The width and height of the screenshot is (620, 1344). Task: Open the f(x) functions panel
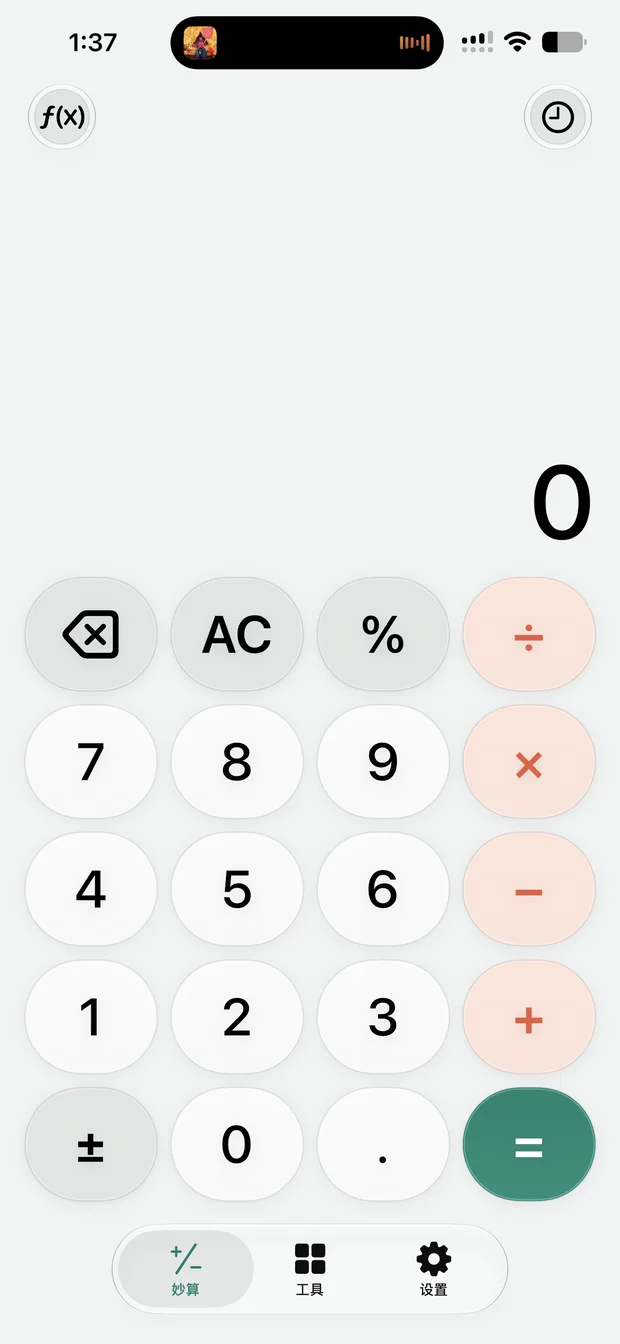point(62,118)
